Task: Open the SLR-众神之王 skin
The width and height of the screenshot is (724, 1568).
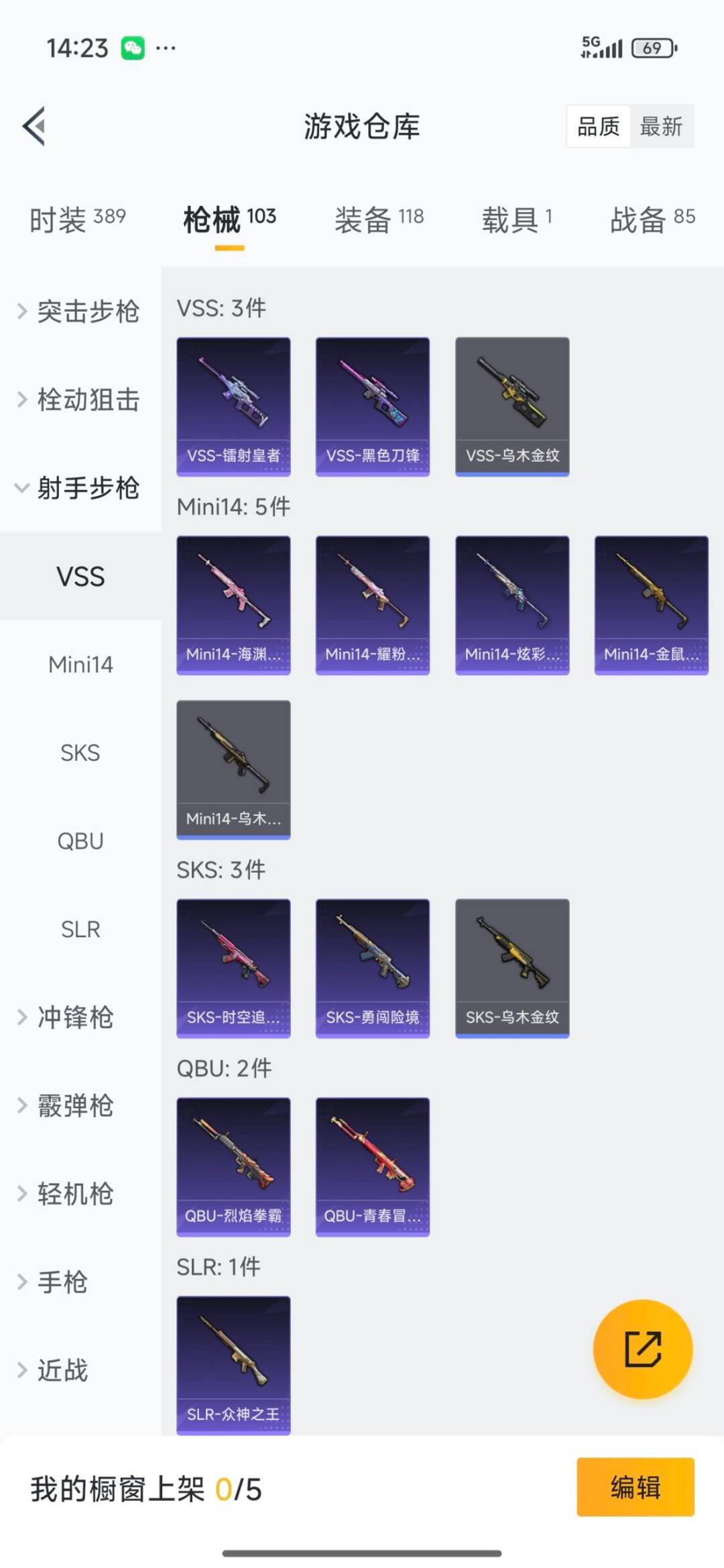Action: pos(233,1365)
